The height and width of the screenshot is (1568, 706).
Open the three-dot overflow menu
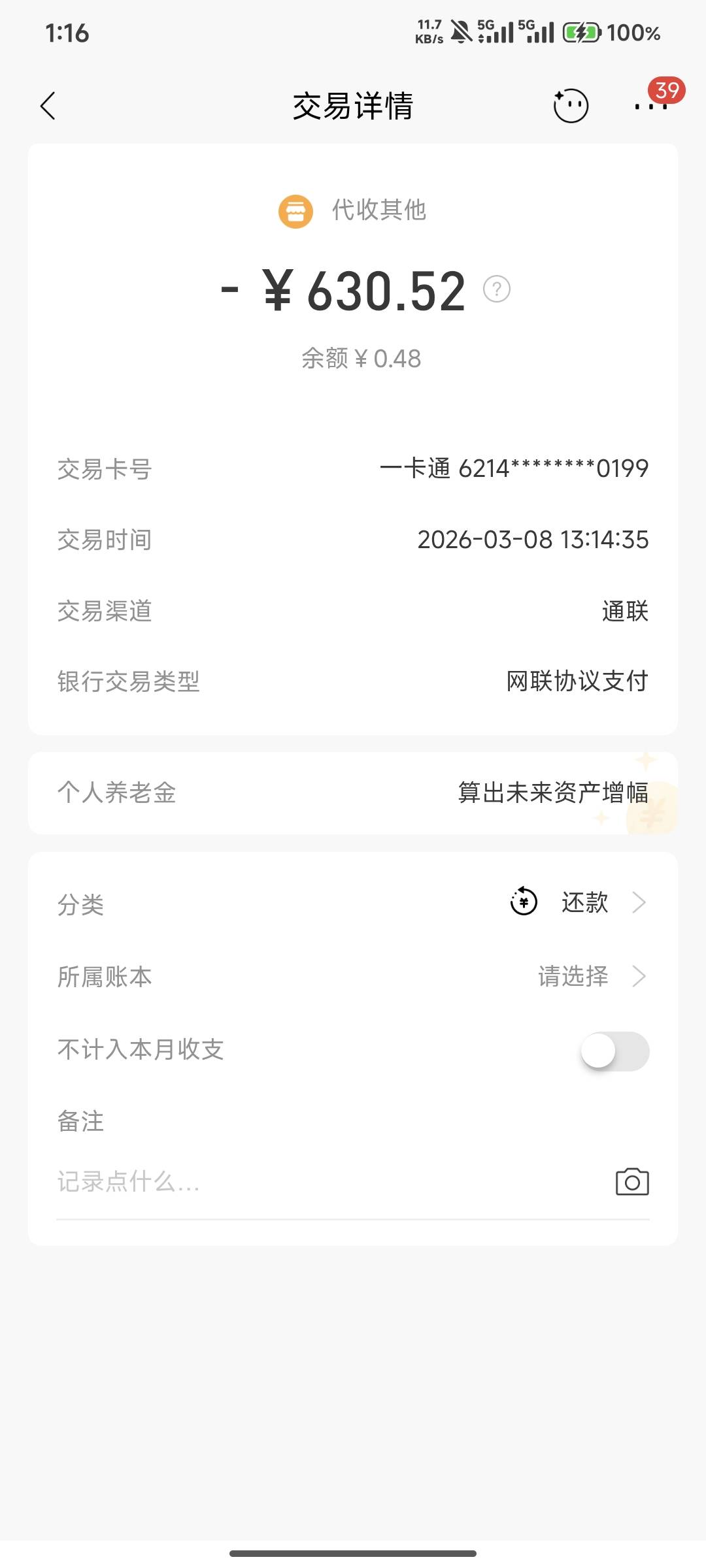tap(651, 106)
